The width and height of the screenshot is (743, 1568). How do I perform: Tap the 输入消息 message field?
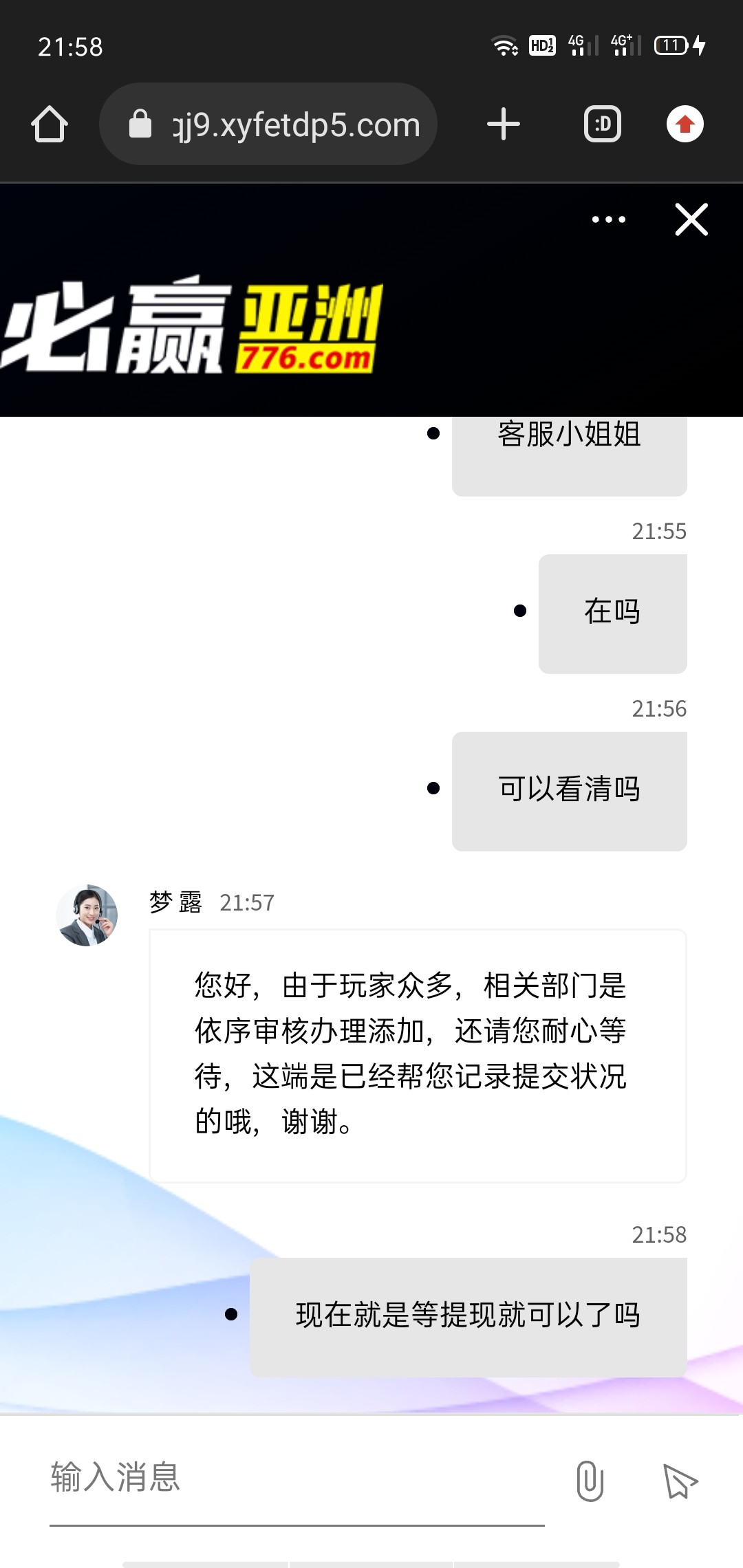(x=297, y=1479)
